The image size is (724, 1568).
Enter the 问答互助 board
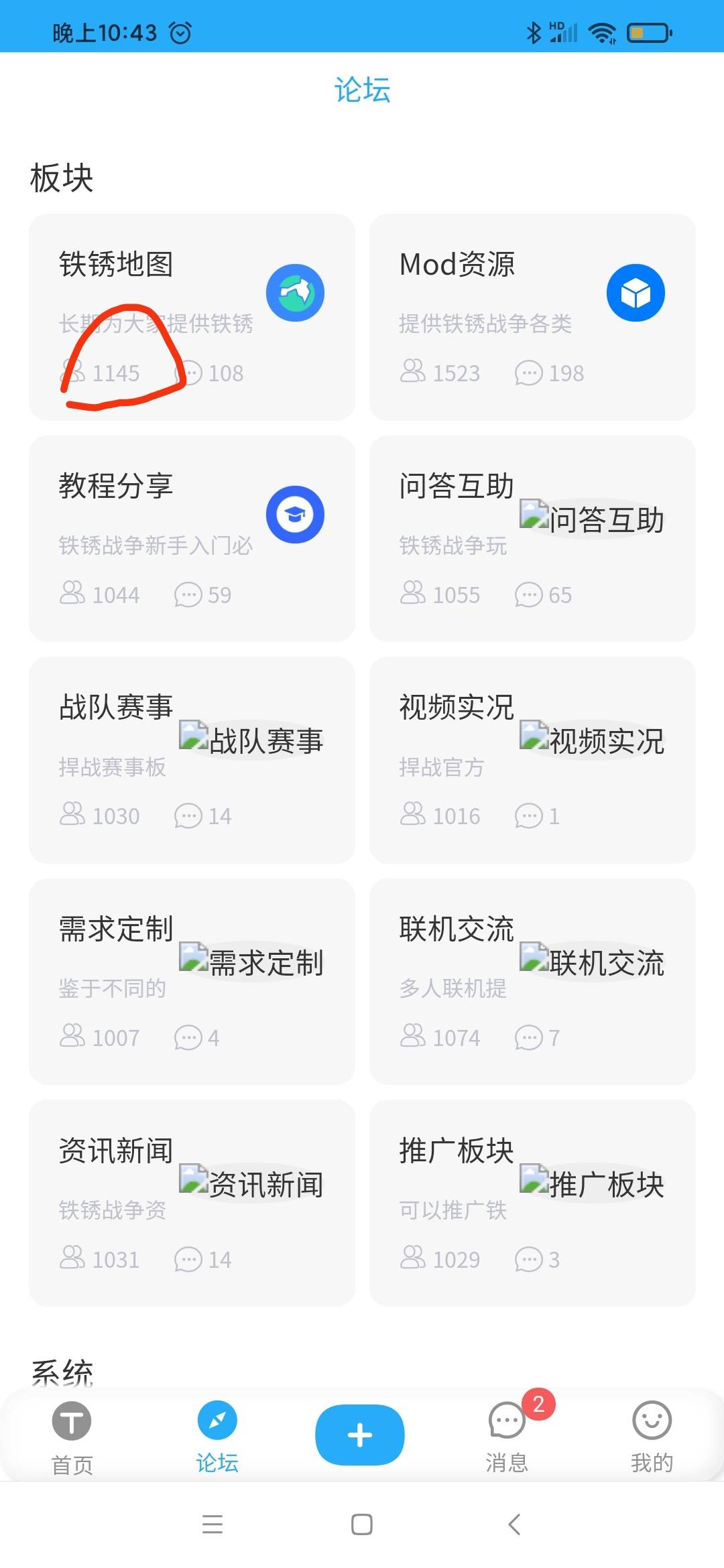532,538
